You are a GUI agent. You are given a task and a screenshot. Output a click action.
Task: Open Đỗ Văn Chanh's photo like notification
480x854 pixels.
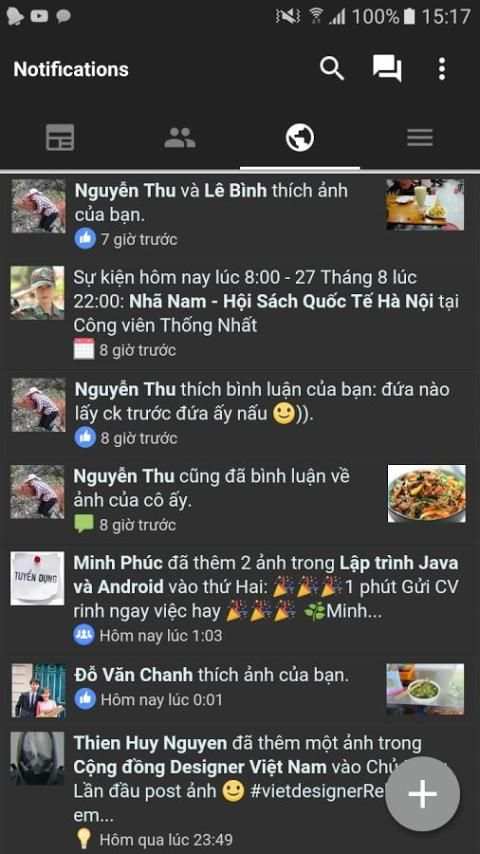tap(240, 689)
